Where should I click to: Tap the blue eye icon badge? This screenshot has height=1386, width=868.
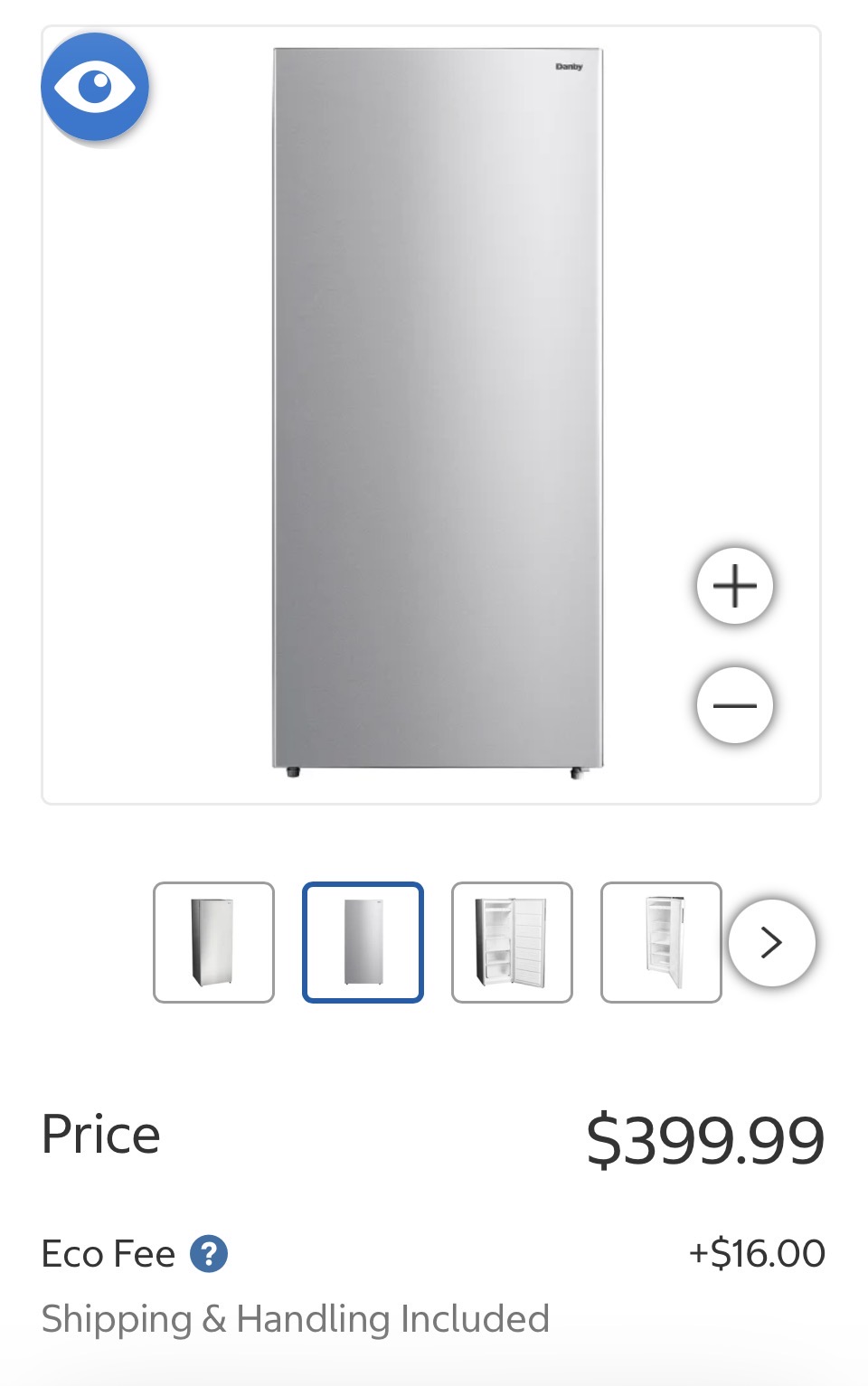[95, 87]
